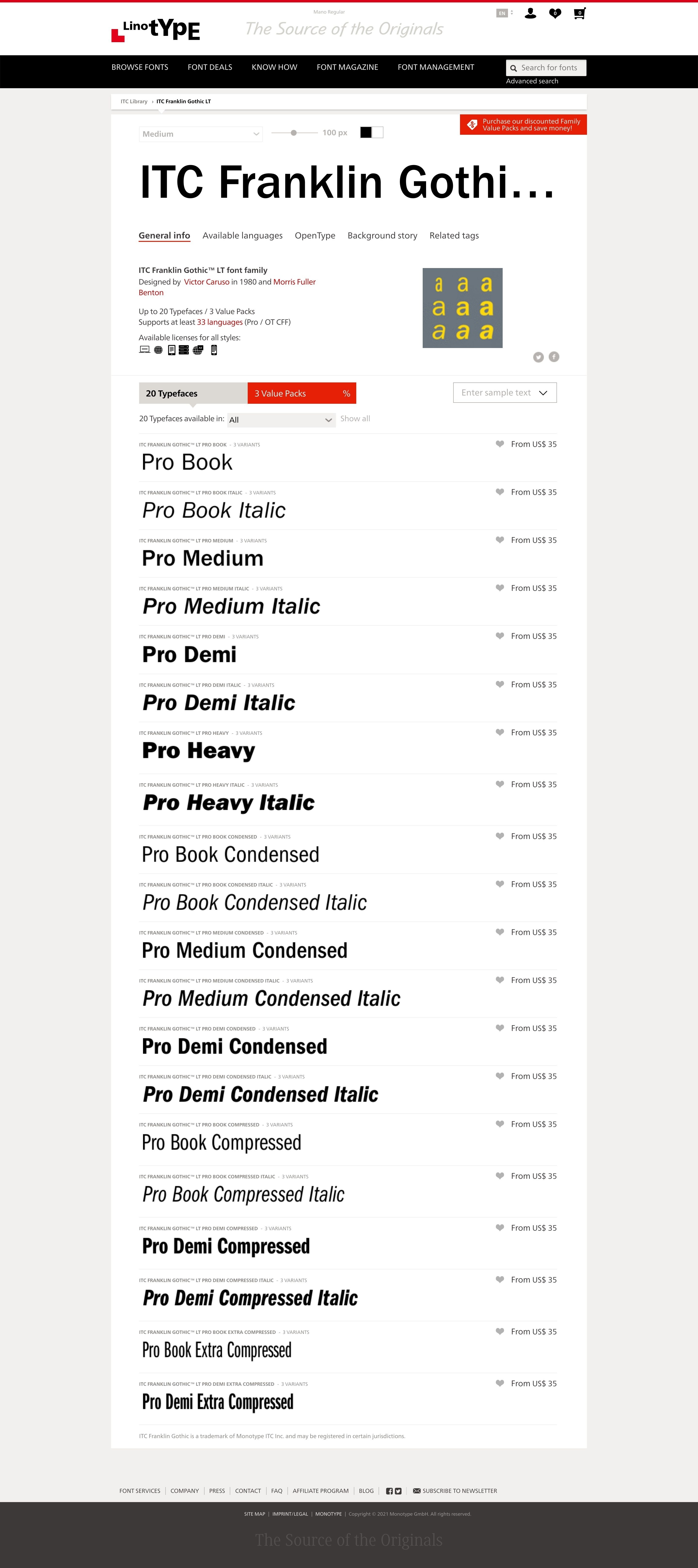This screenshot has width=698, height=1568.
Task: Open the Browse Fonts menu
Action: click(139, 67)
